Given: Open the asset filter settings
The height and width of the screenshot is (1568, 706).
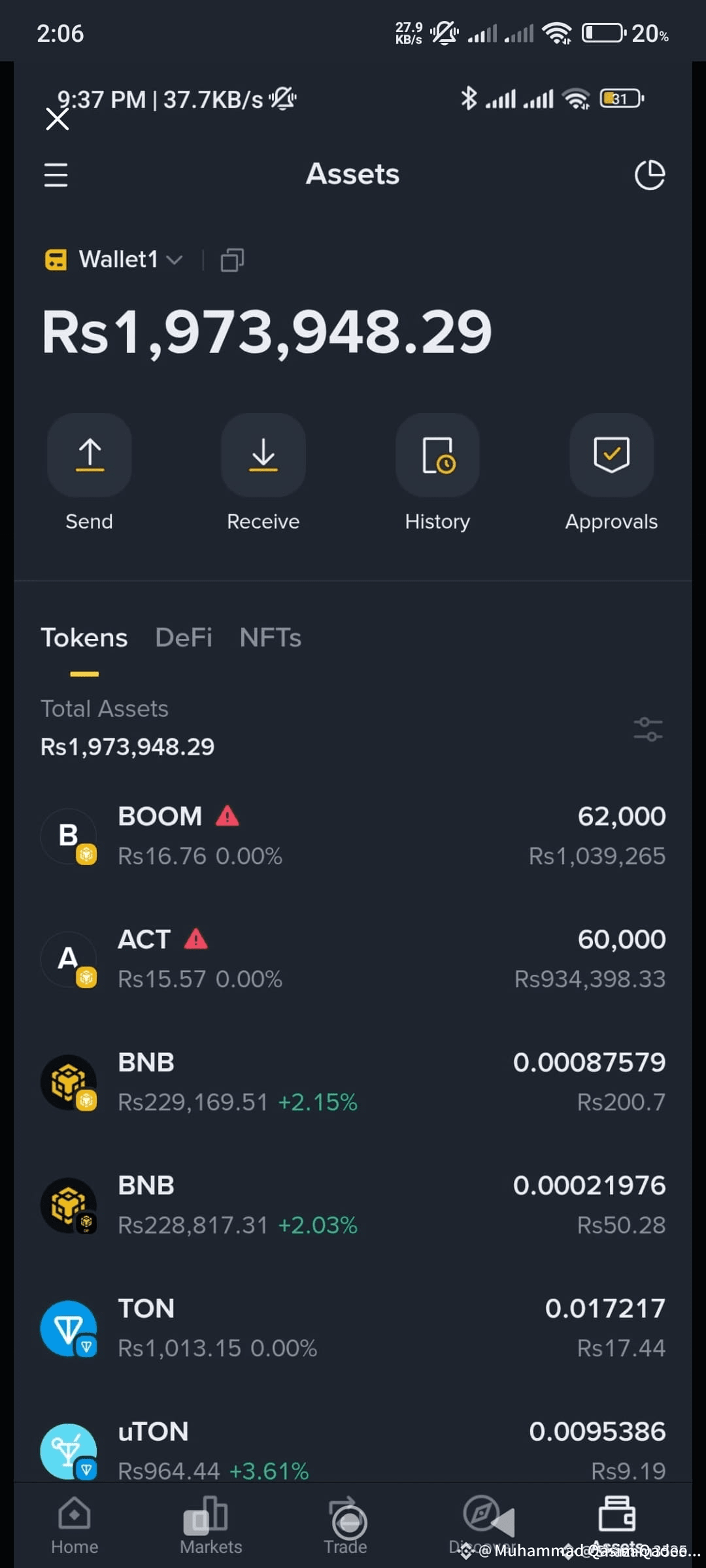Looking at the screenshot, I should tap(649, 730).
